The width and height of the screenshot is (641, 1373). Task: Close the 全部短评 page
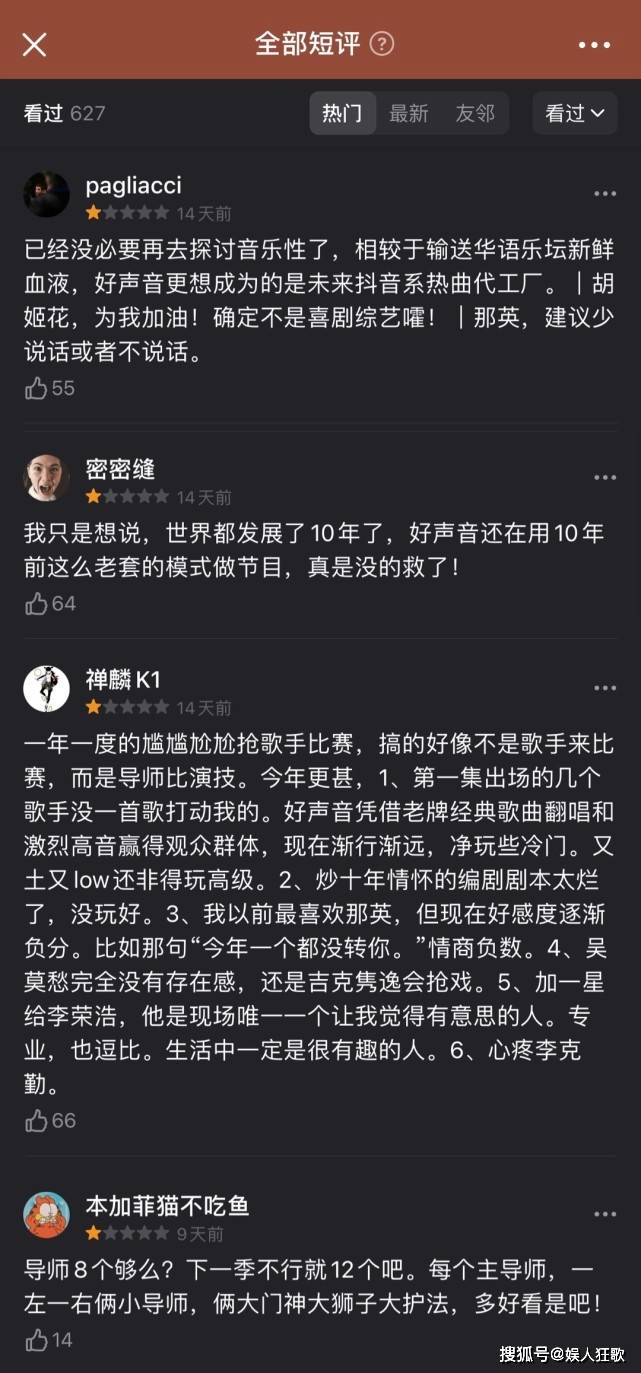point(34,45)
